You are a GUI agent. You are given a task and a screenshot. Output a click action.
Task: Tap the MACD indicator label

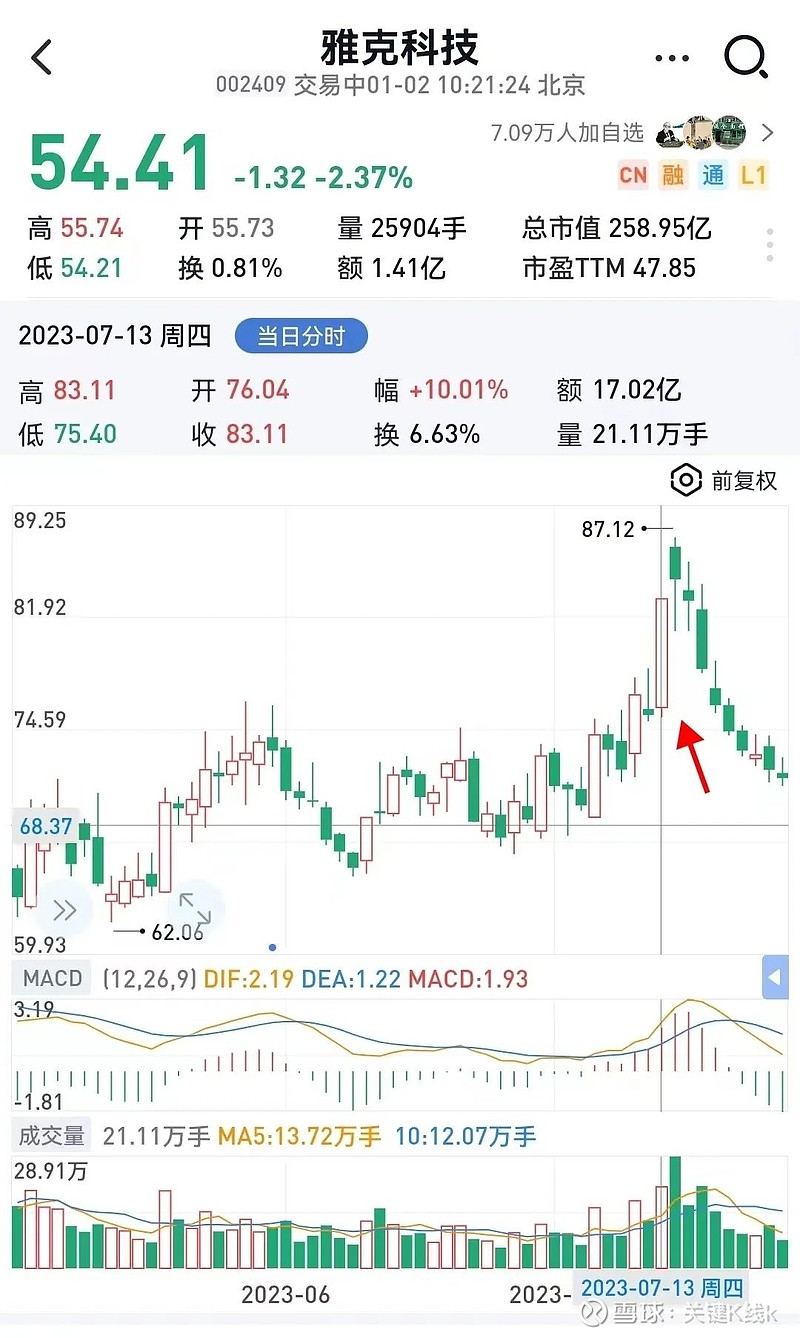tap(53, 978)
